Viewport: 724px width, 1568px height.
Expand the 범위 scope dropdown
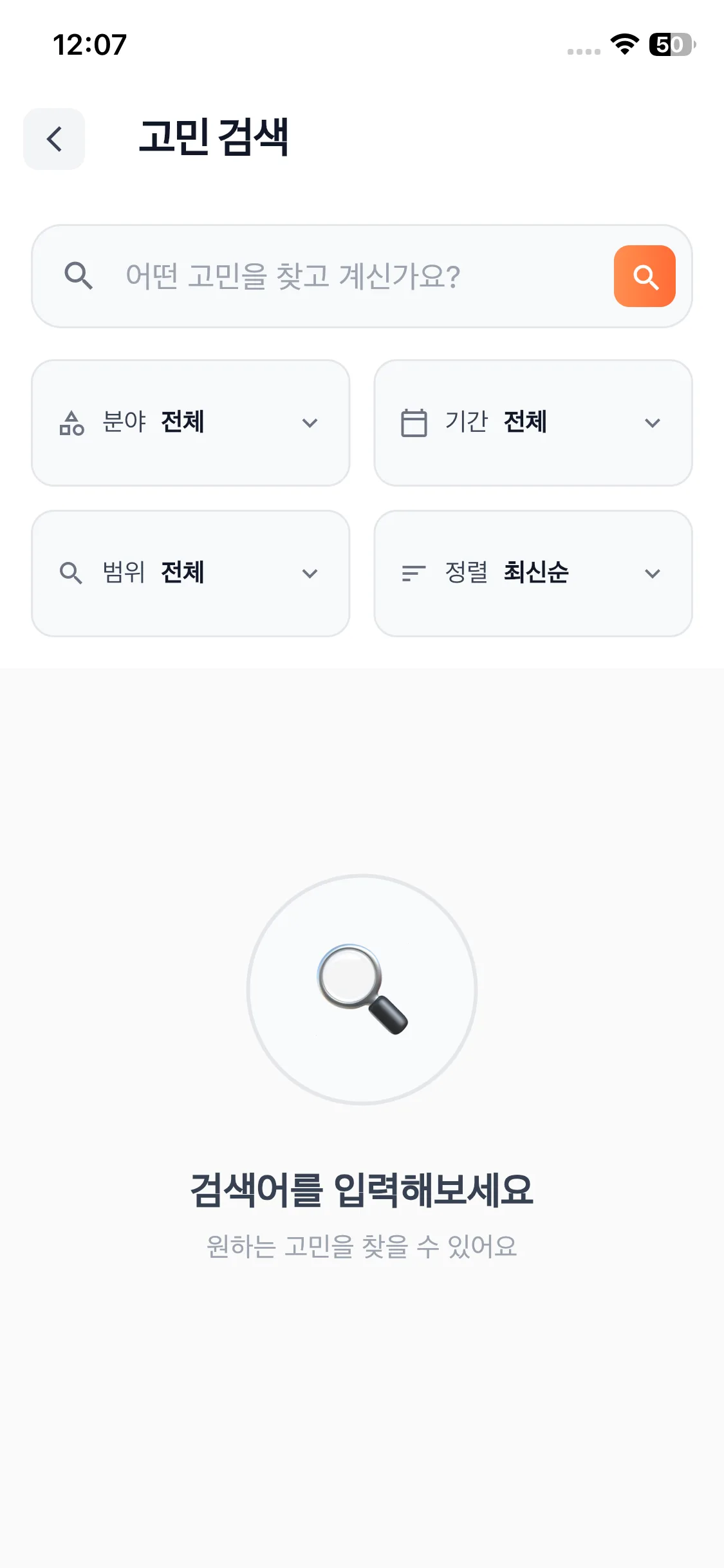pyautogui.click(x=190, y=574)
